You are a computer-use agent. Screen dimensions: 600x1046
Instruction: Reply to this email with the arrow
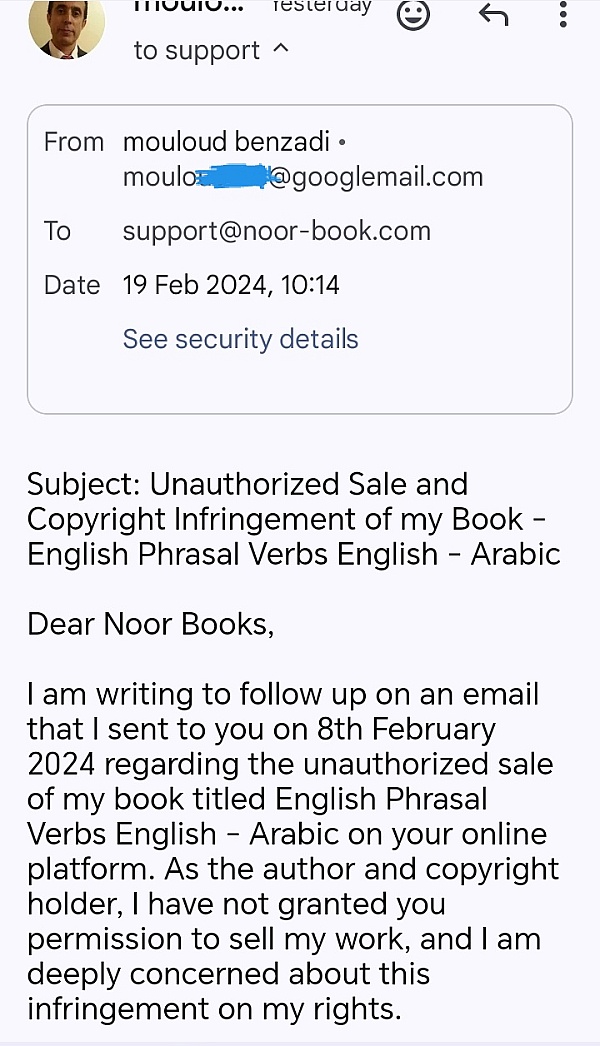tap(494, 15)
